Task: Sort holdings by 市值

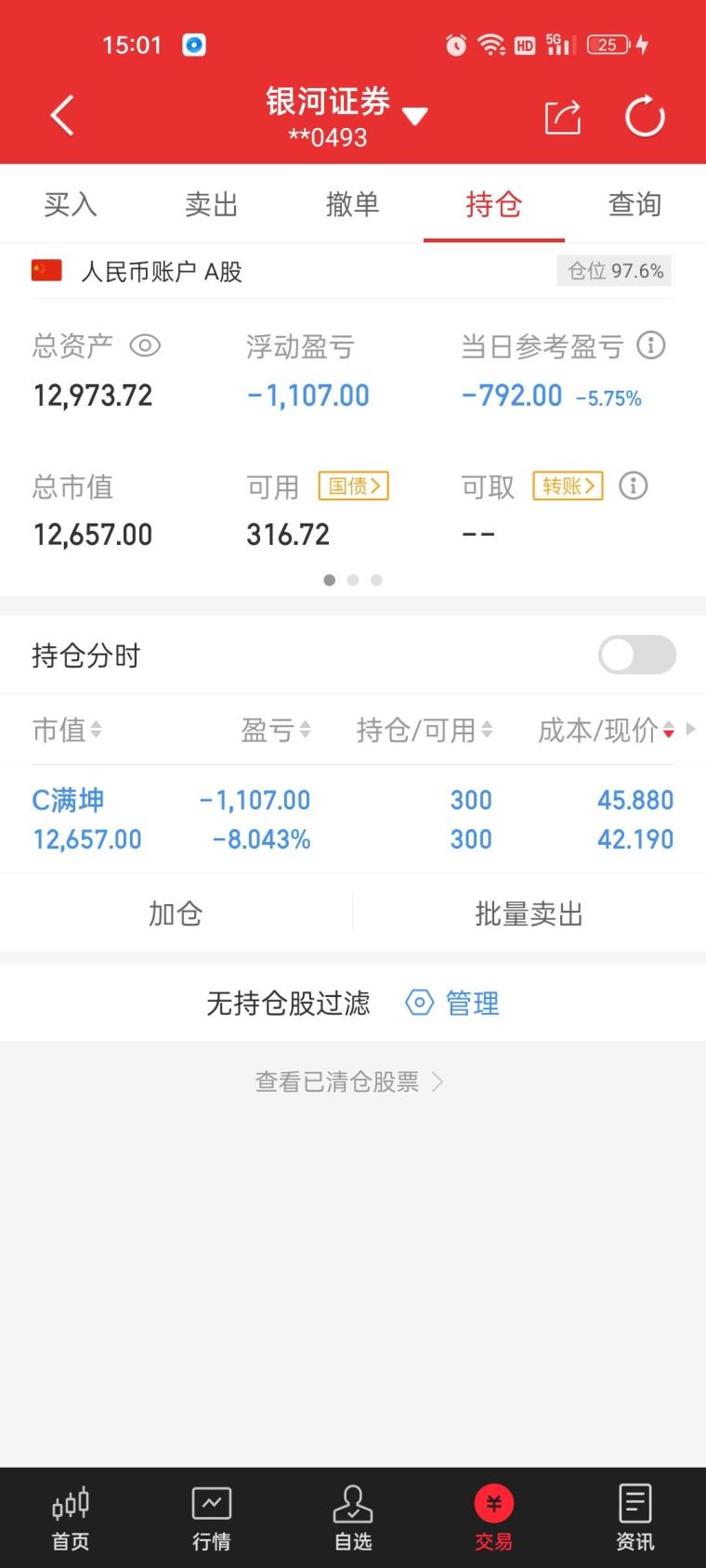Action: (67, 731)
